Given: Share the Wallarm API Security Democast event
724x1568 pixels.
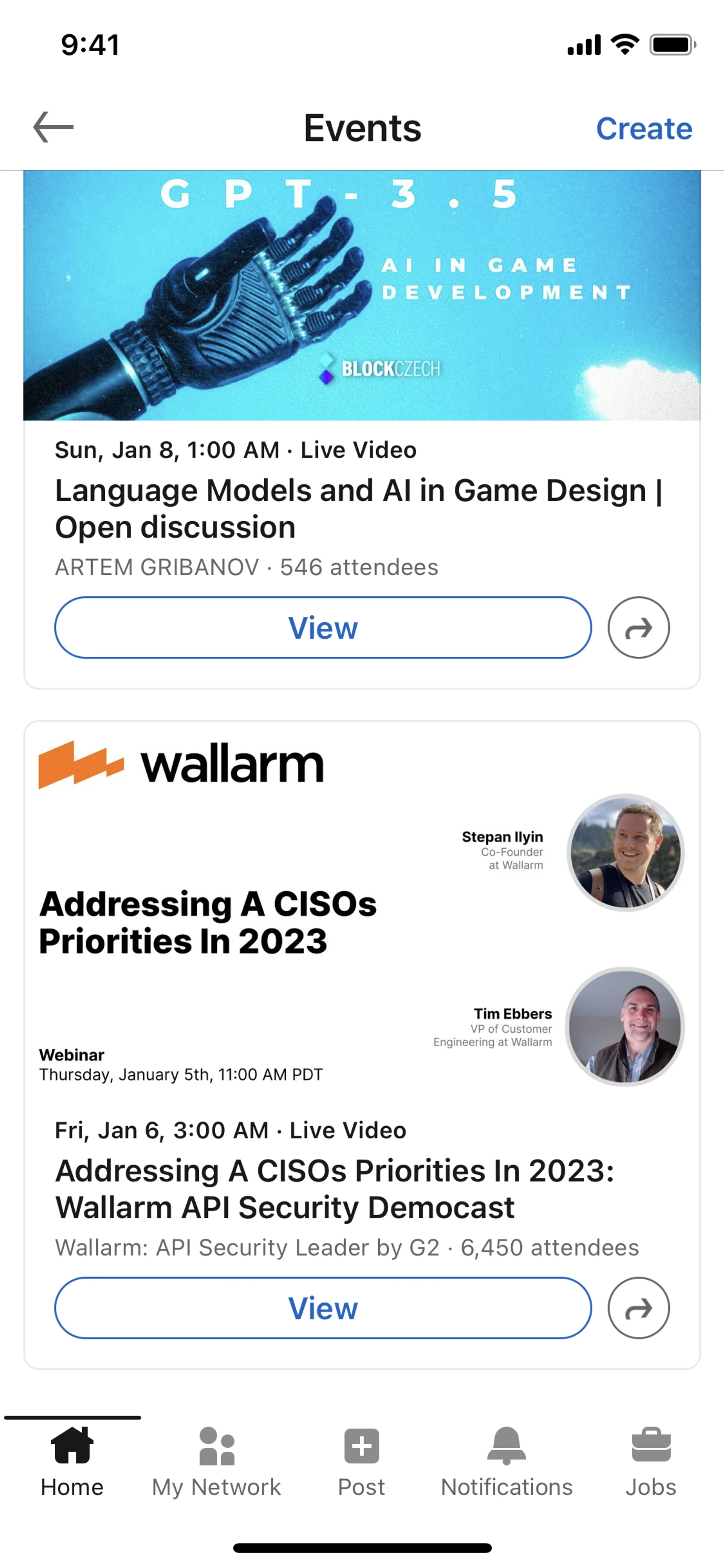Looking at the screenshot, I should (638, 1308).
